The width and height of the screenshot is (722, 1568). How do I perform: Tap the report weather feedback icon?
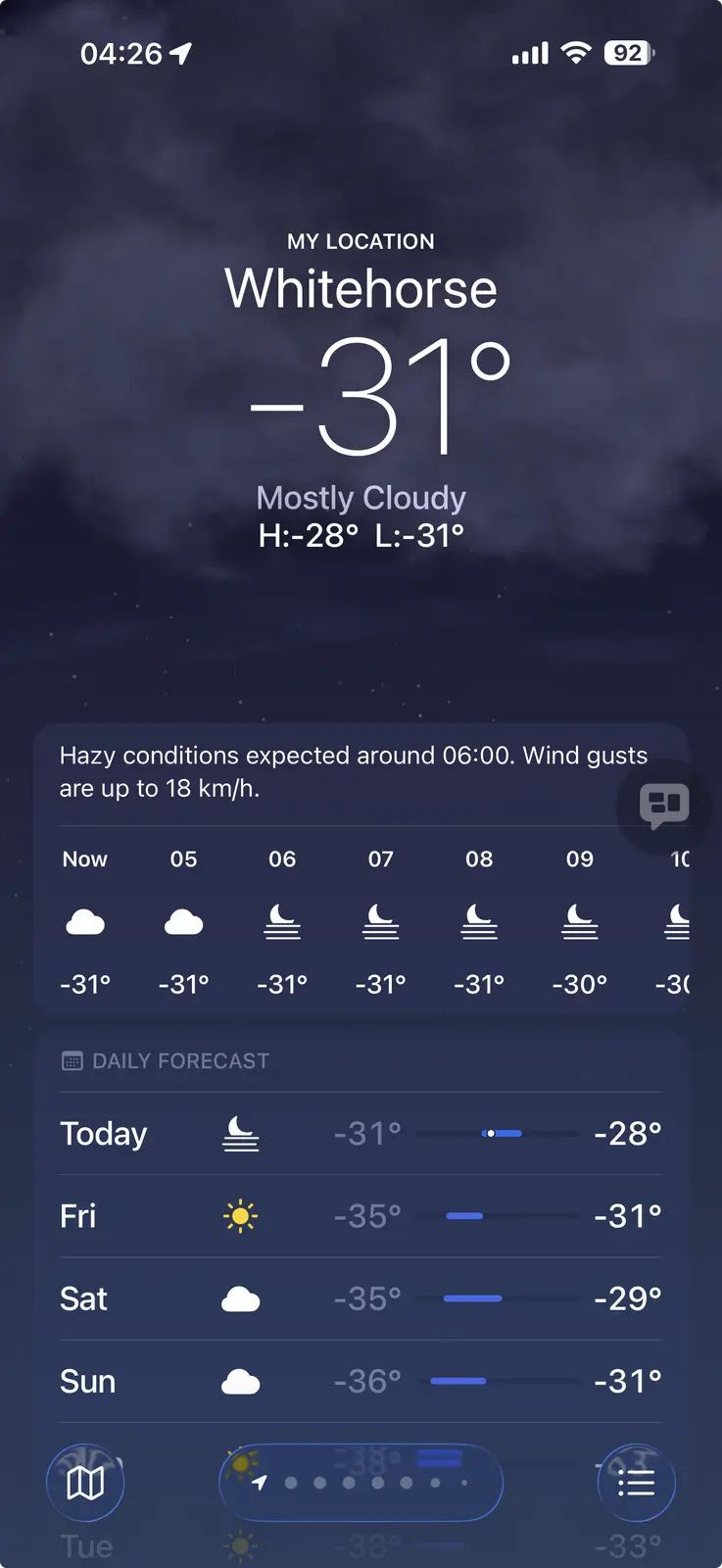pos(664,805)
